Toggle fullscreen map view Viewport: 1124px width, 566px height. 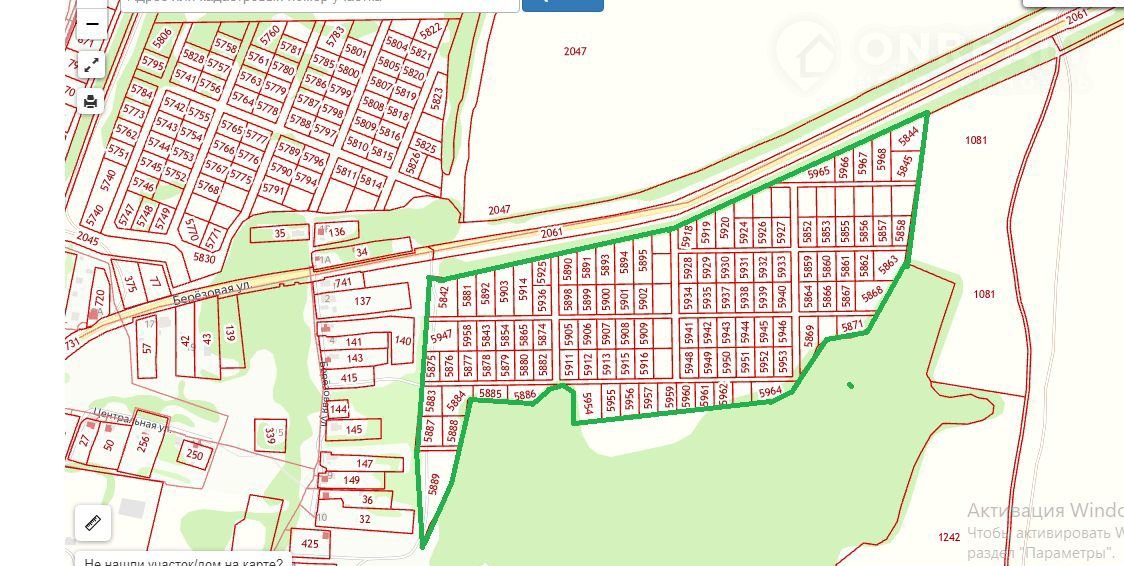pos(91,65)
